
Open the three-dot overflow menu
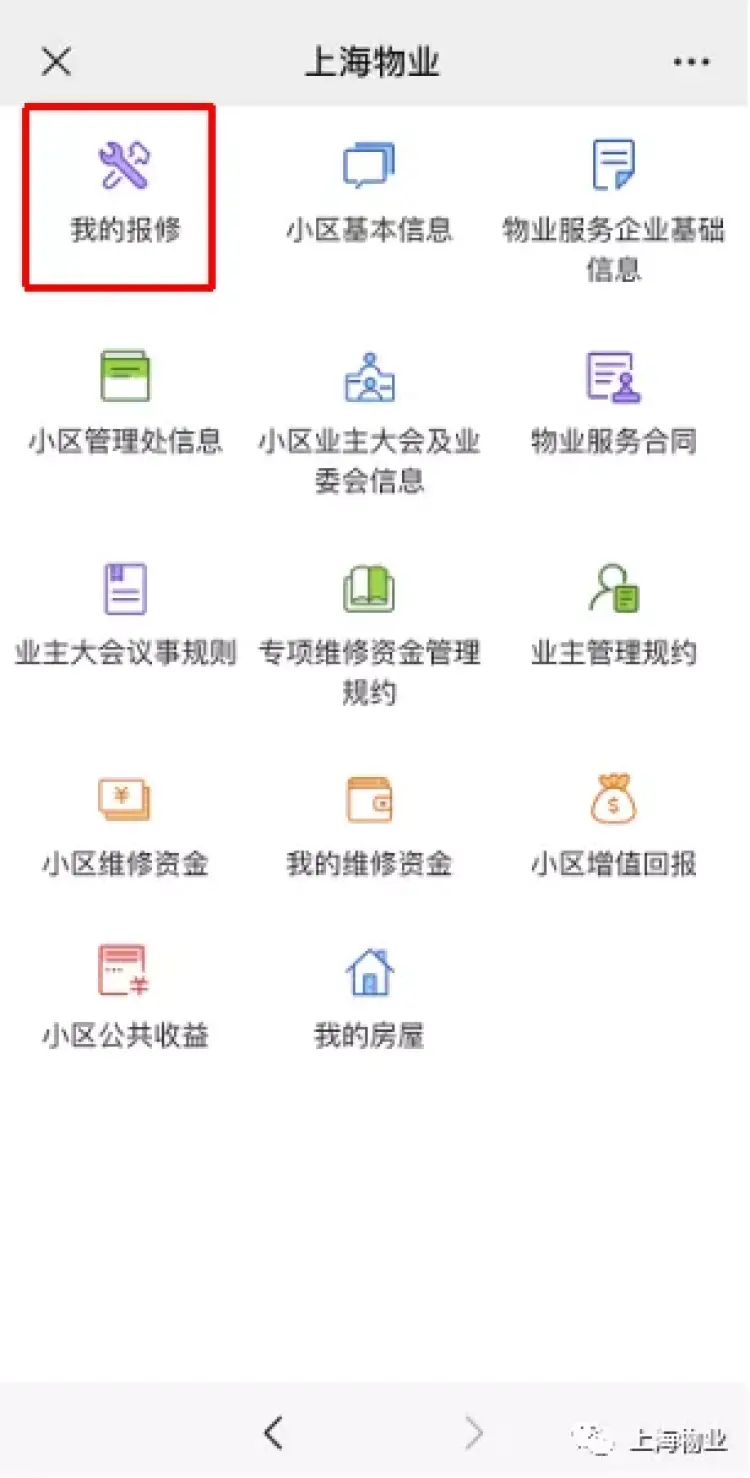pos(691,62)
